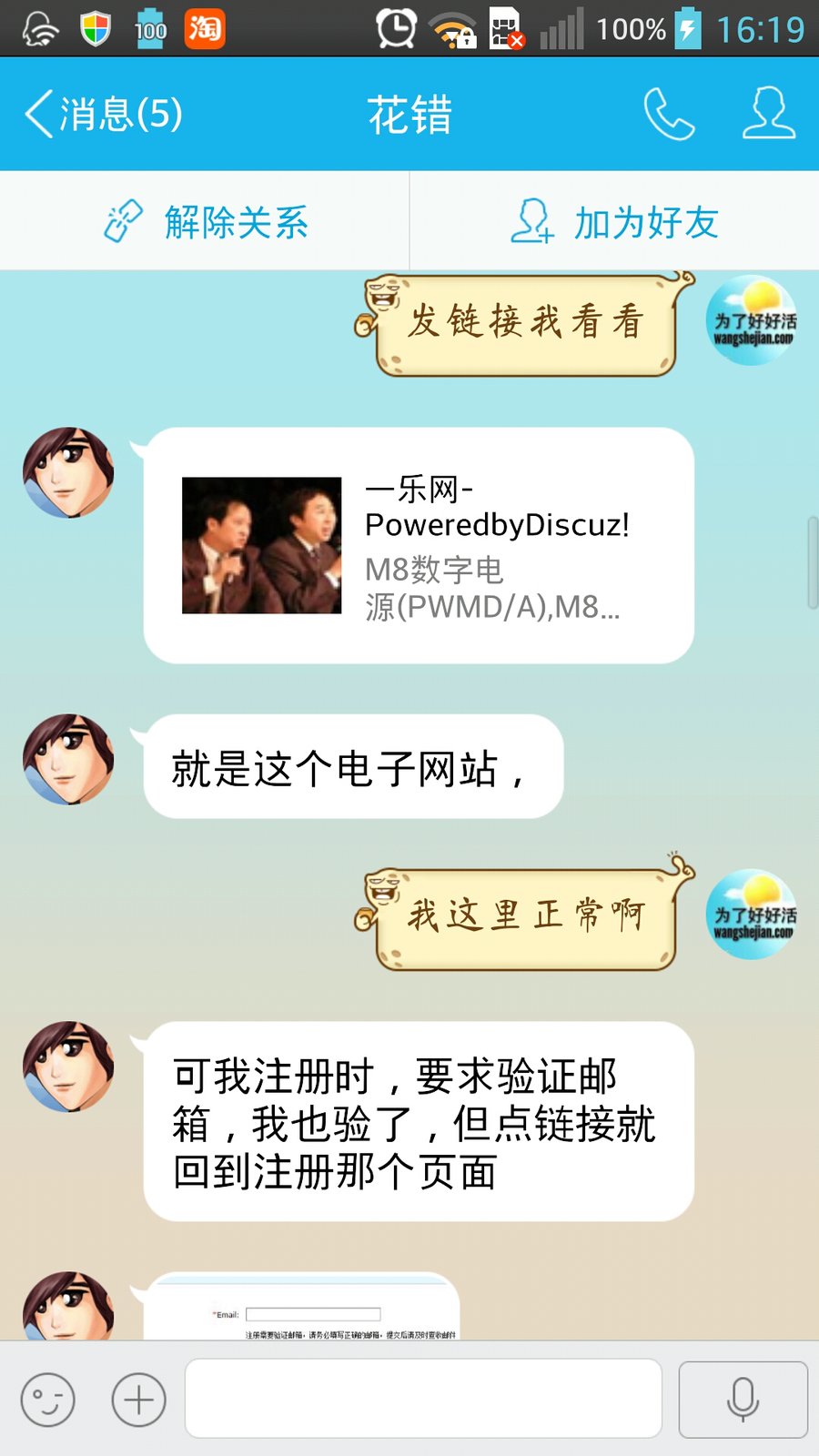Open the shared 一乐网 Discuz link card
The image size is (819, 1456).
click(x=419, y=545)
